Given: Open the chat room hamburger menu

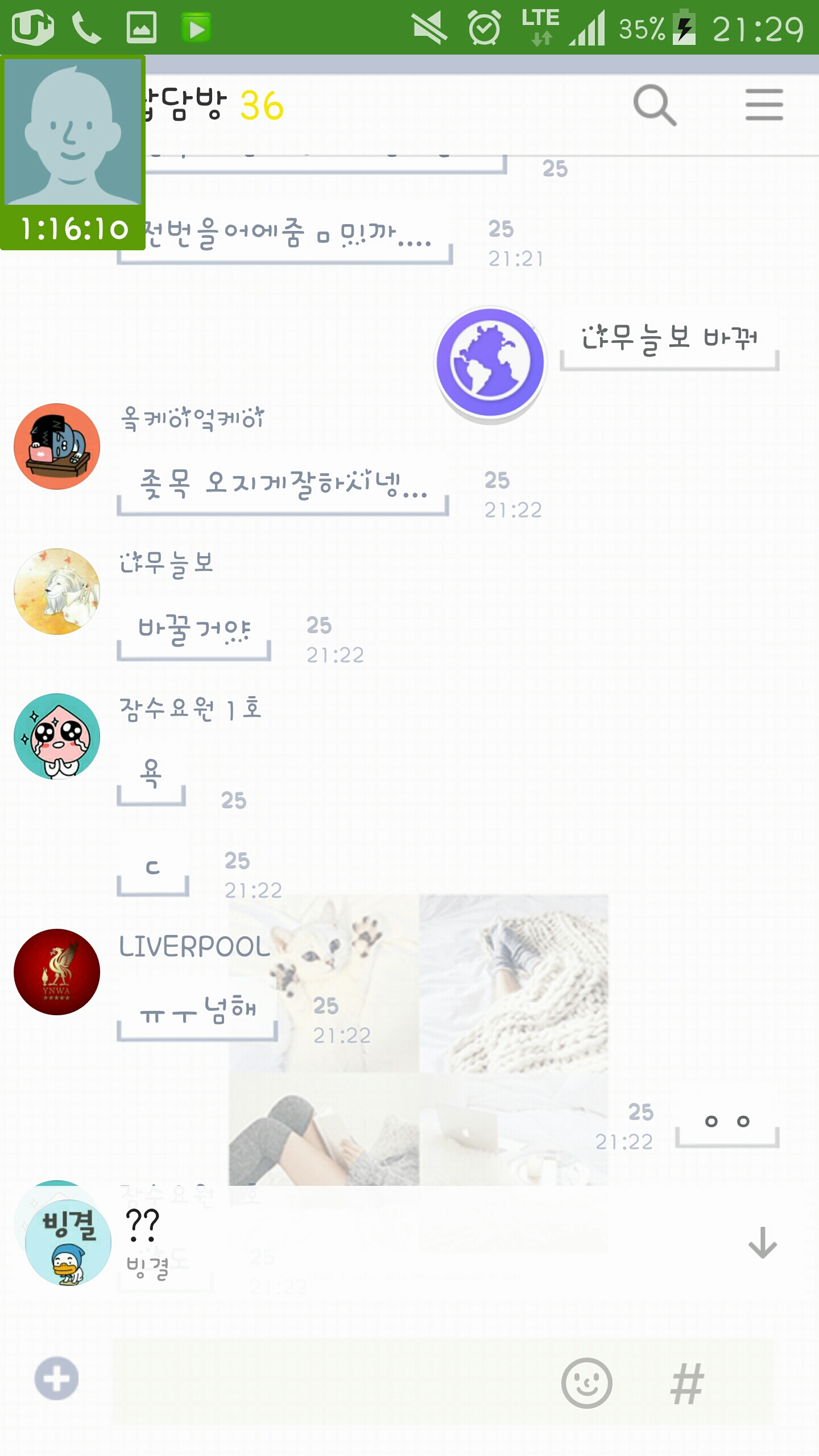Looking at the screenshot, I should point(764,105).
